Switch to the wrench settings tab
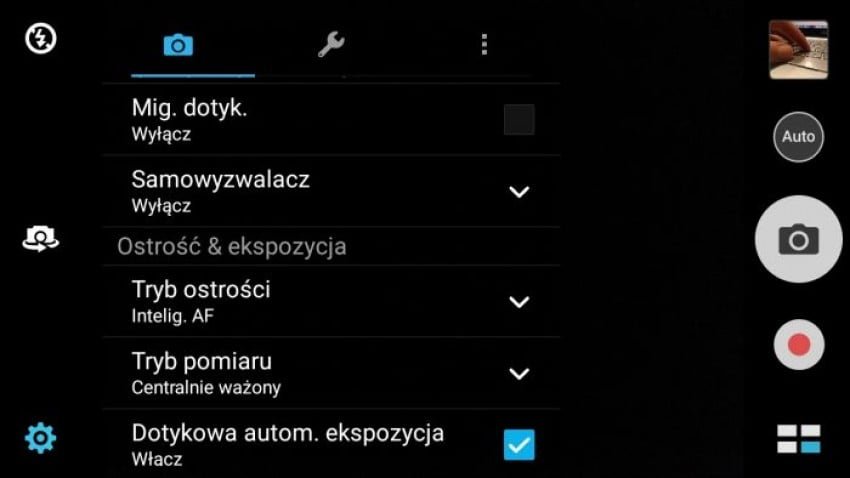 click(x=331, y=45)
